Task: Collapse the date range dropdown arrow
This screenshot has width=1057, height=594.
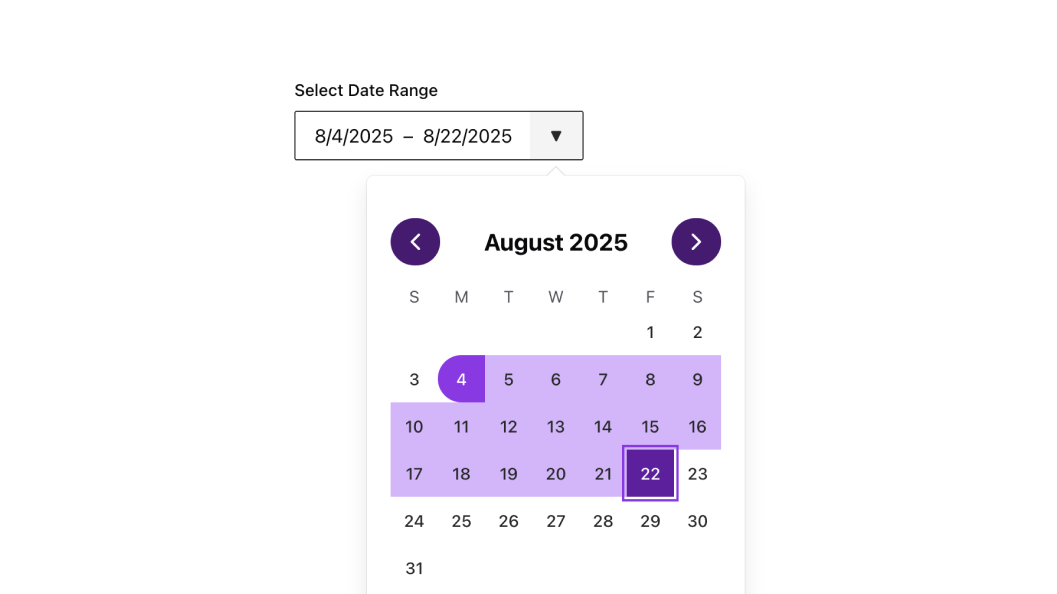Action: [x=556, y=136]
